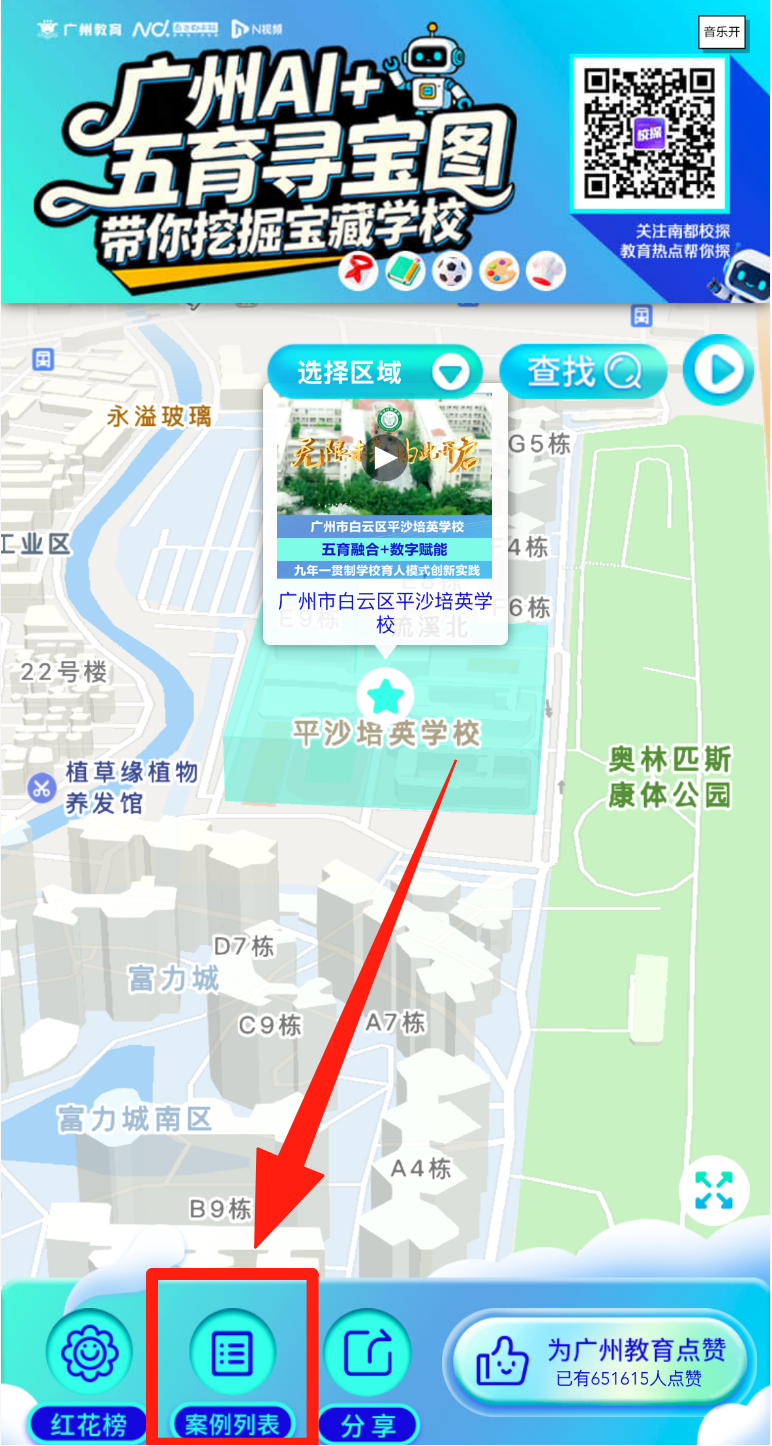772x1446 pixels.
Task: Select the star marker above 平沙培英学校
Action: 384,694
